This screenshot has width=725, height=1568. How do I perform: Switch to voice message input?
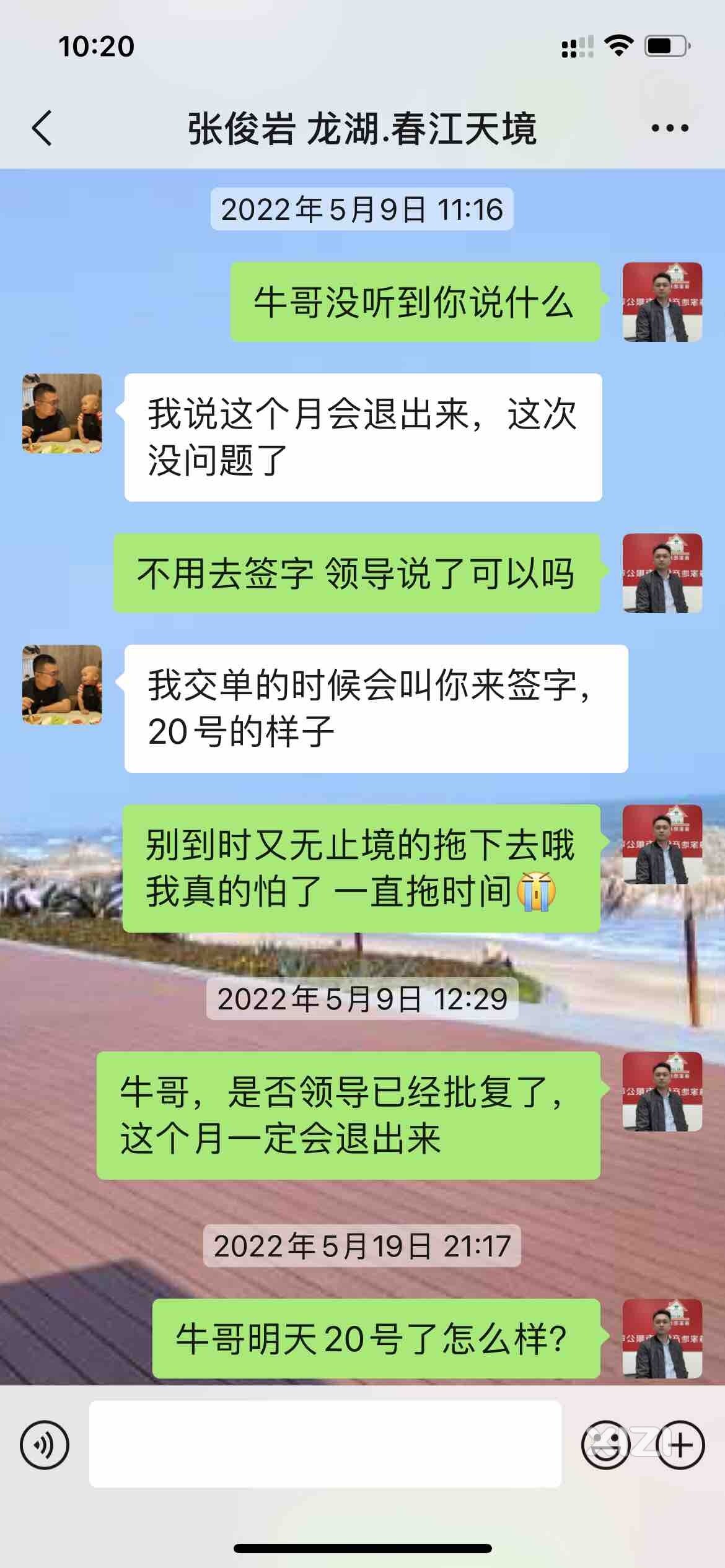coord(45,1445)
